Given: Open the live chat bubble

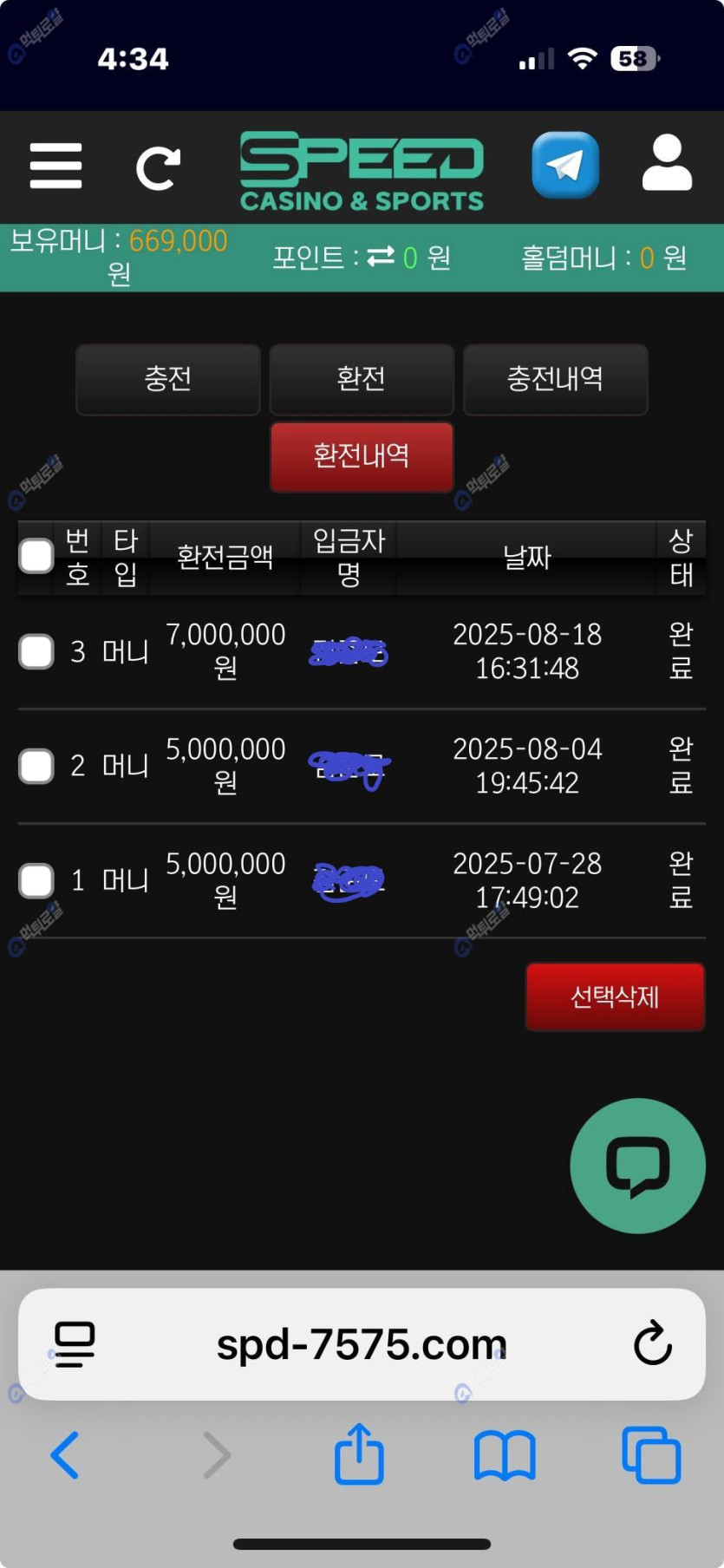Looking at the screenshot, I should pyautogui.click(x=637, y=1166).
